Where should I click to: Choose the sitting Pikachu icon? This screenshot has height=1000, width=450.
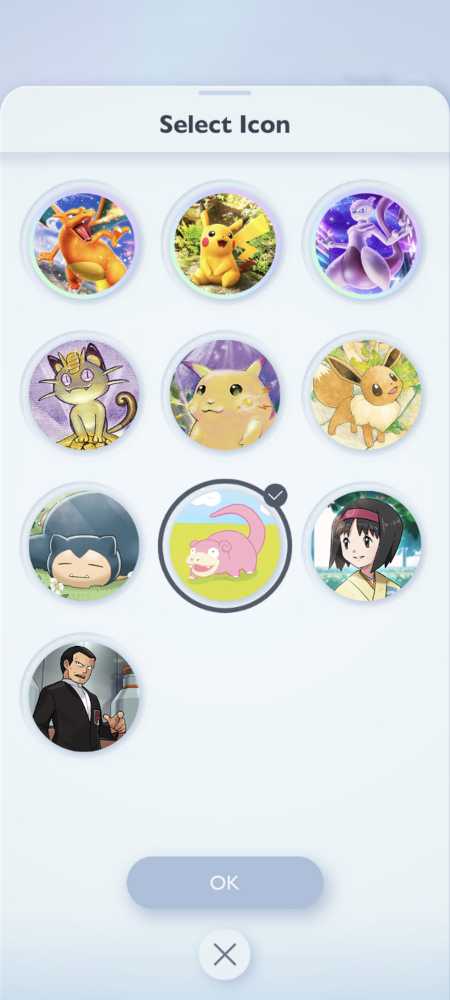coord(225,243)
